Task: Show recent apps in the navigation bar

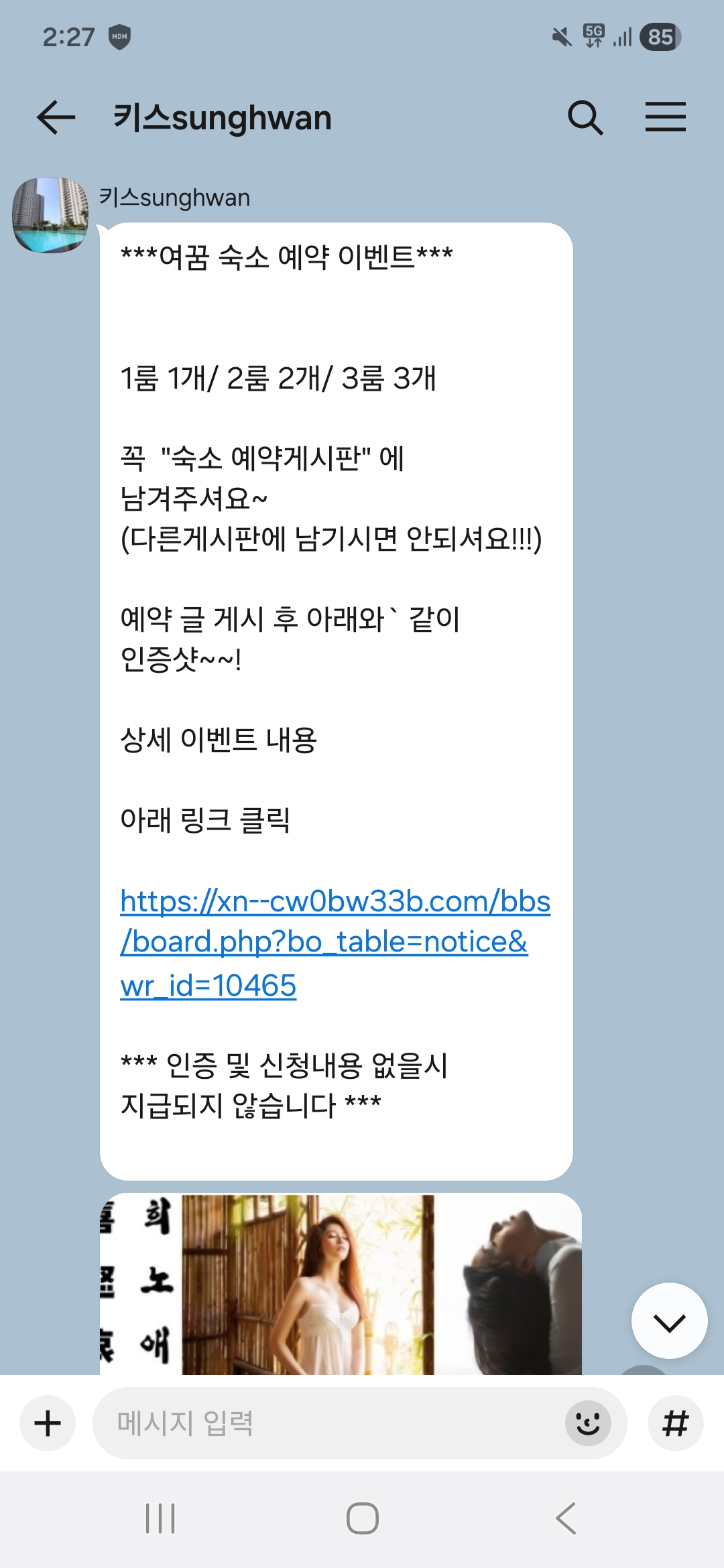Action: tap(160, 1518)
